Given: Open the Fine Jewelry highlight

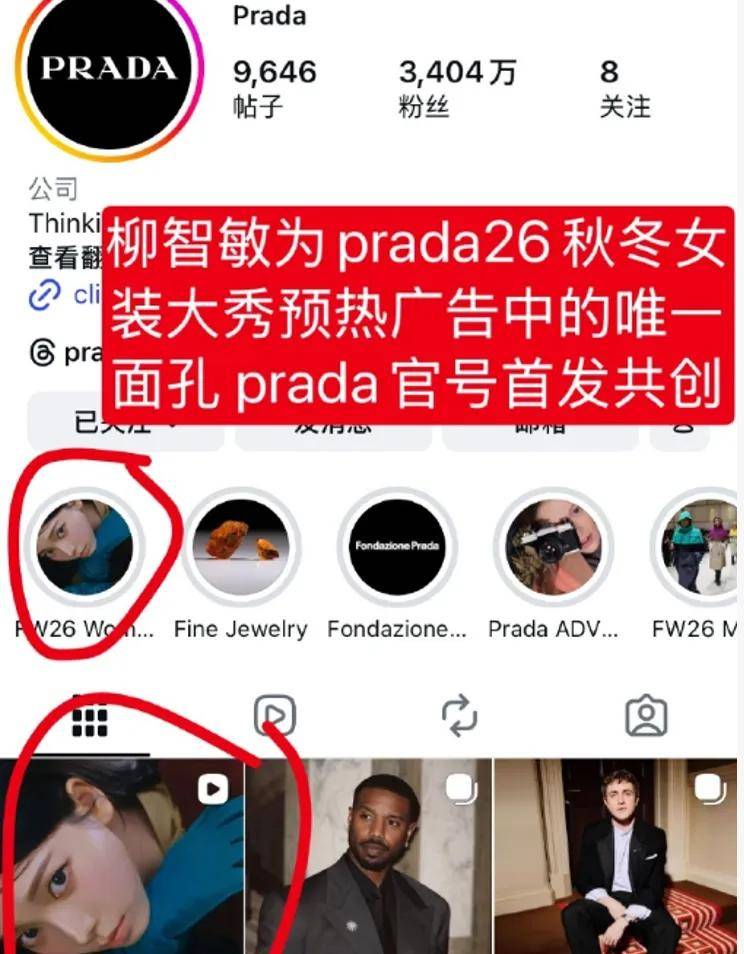Looking at the screenshot, I should (x=240, y=547).
